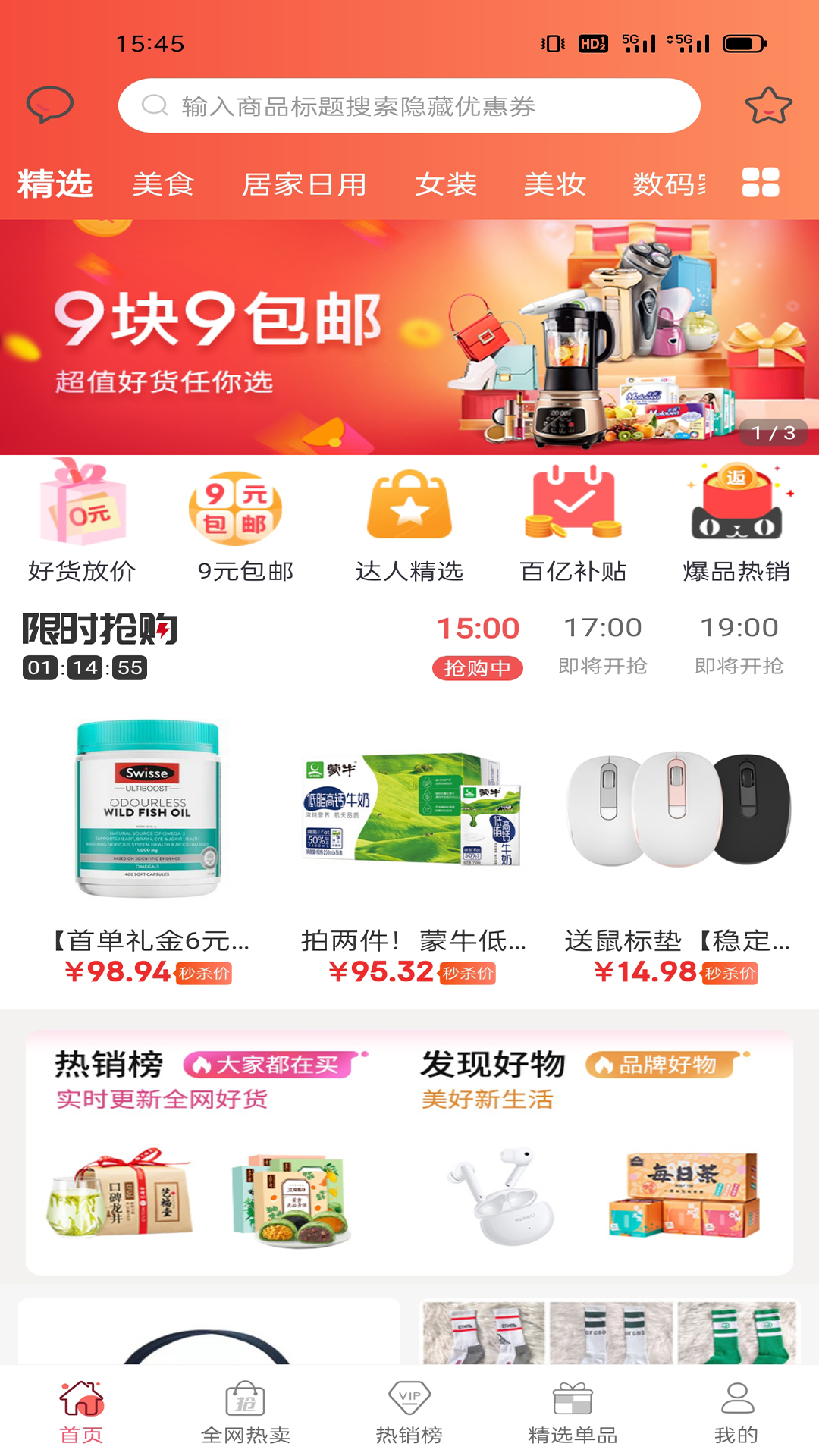Switch to the 居家日用 category tab
Screen dimensions: 819x1456
coord(304,184)
